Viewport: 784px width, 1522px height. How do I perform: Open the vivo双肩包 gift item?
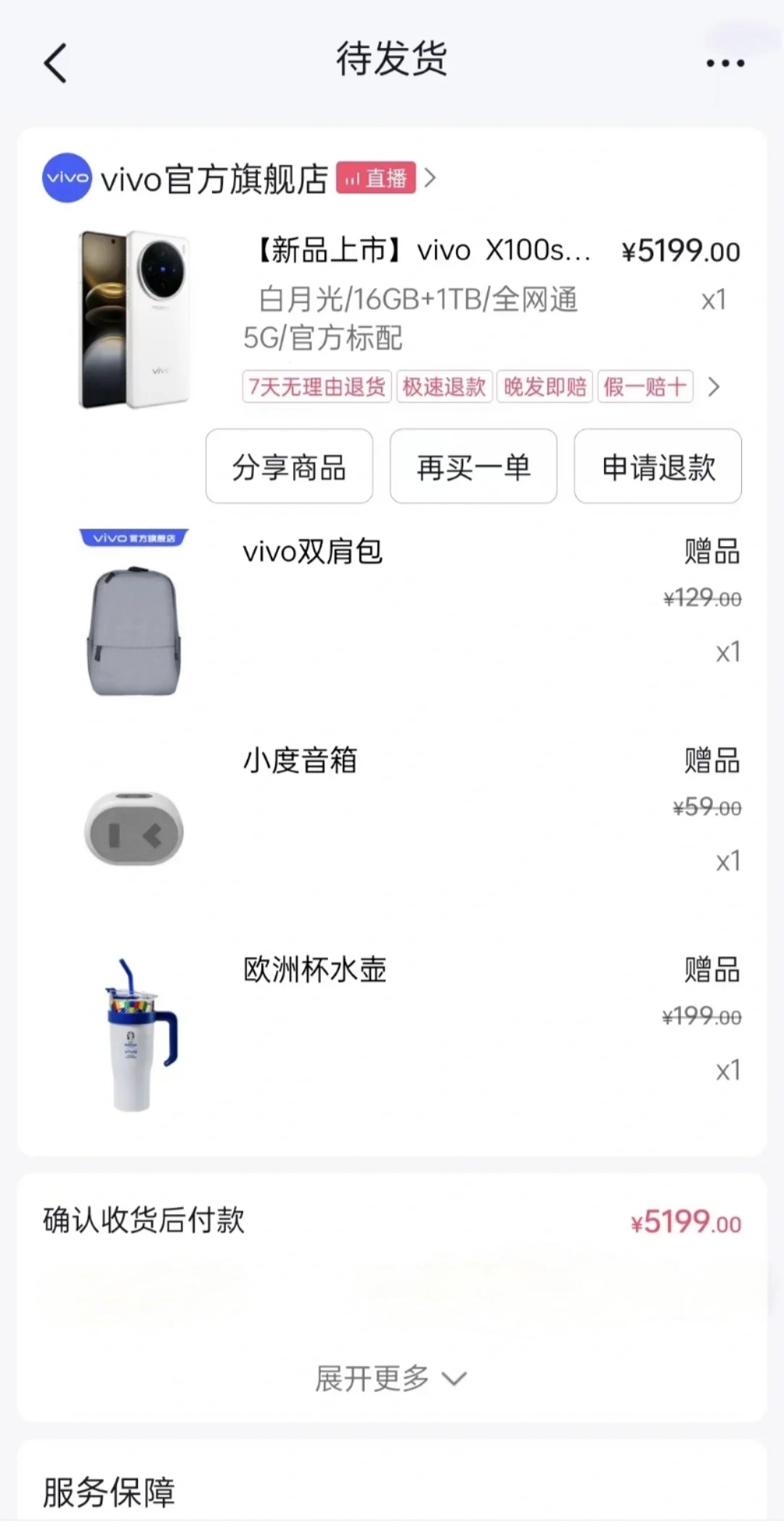[x=313, y=552]
